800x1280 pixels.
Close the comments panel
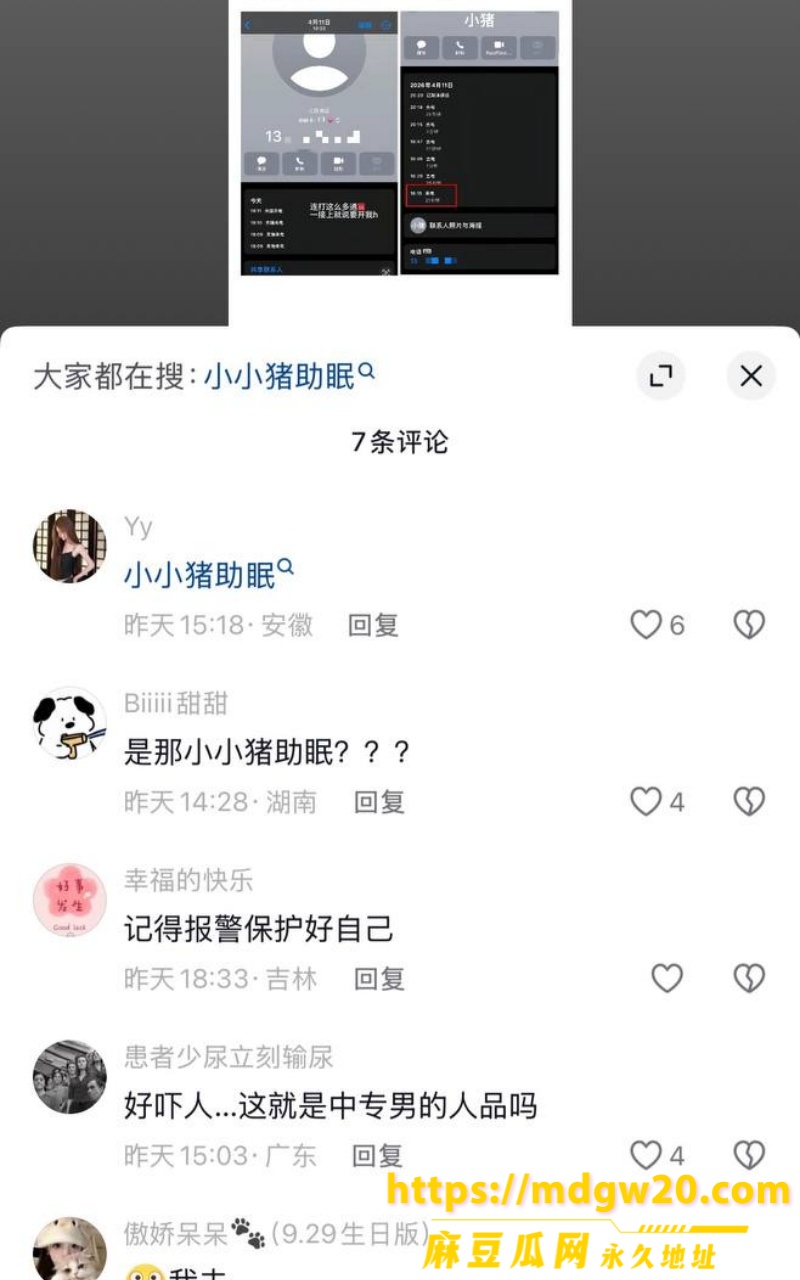(x=751, y=376)
